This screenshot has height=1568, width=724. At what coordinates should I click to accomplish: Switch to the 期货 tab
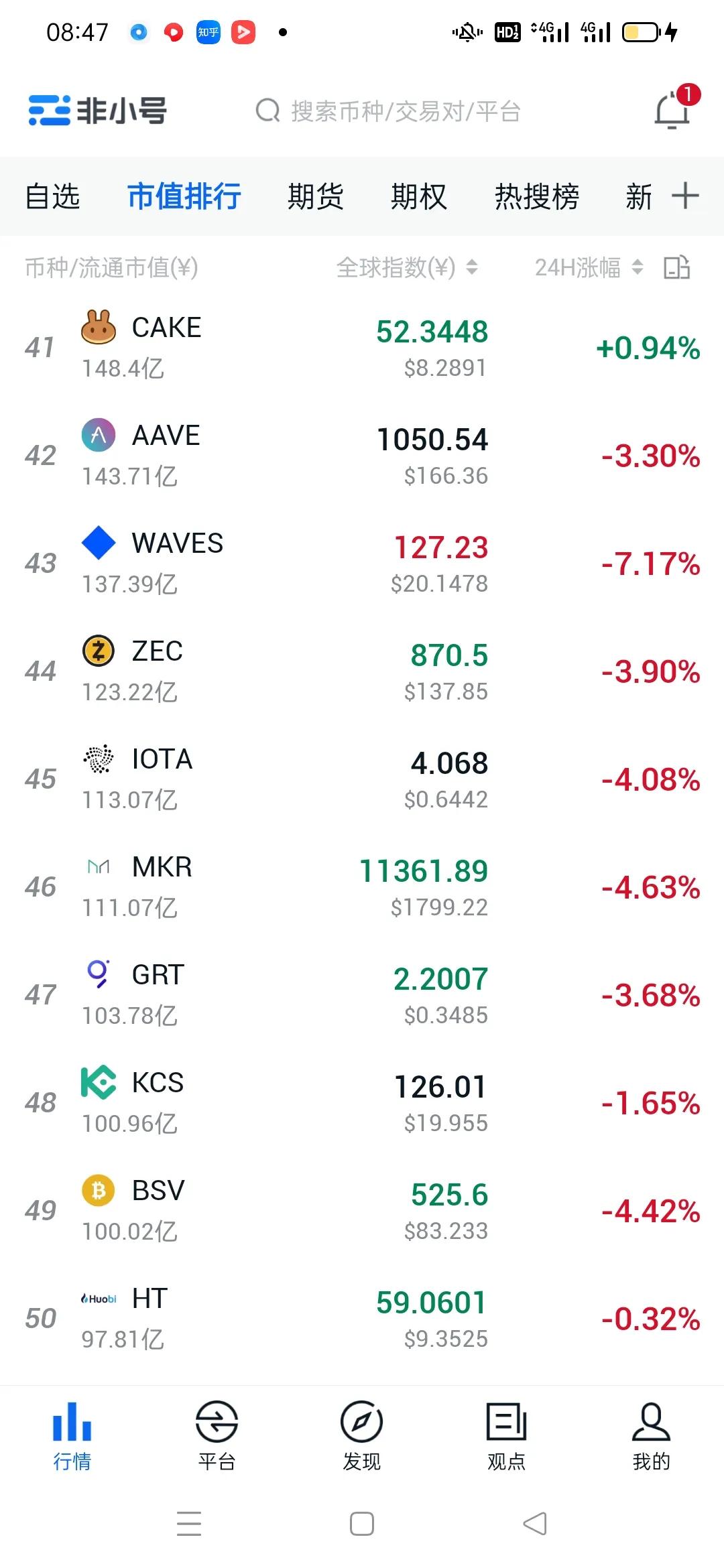(315, 197)
